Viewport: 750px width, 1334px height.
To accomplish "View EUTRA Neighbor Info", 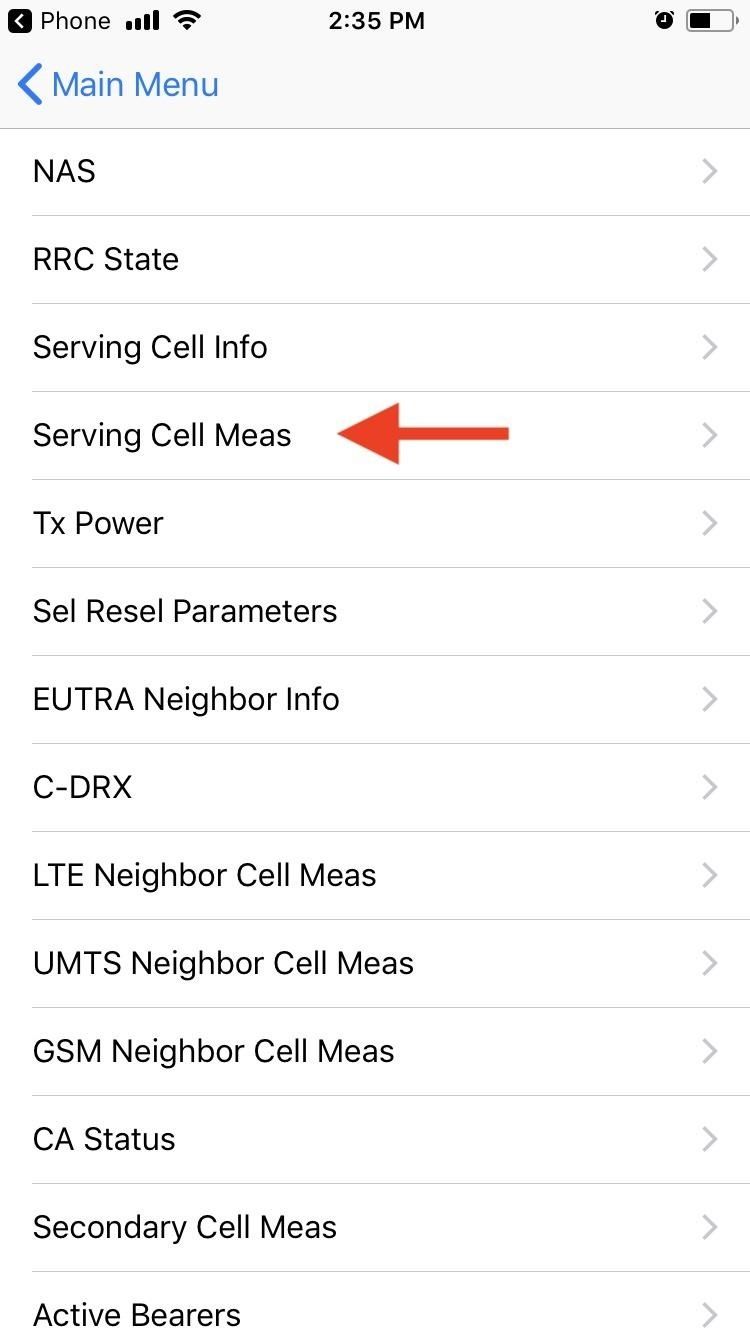I will pos(375,699).
